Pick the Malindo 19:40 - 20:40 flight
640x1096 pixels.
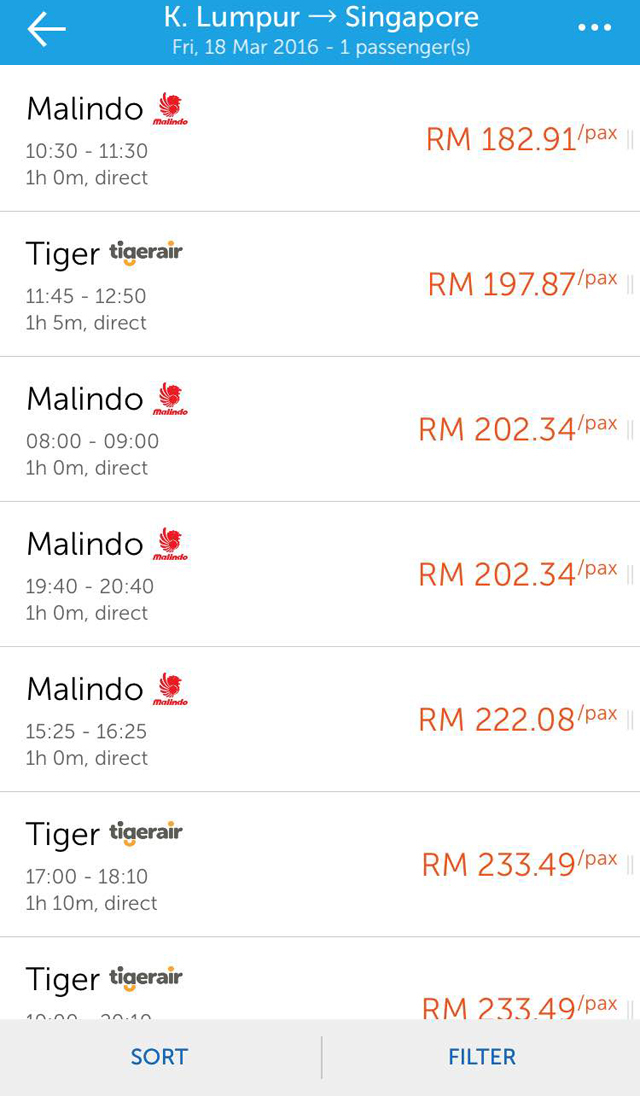click(x=320, y=574)
